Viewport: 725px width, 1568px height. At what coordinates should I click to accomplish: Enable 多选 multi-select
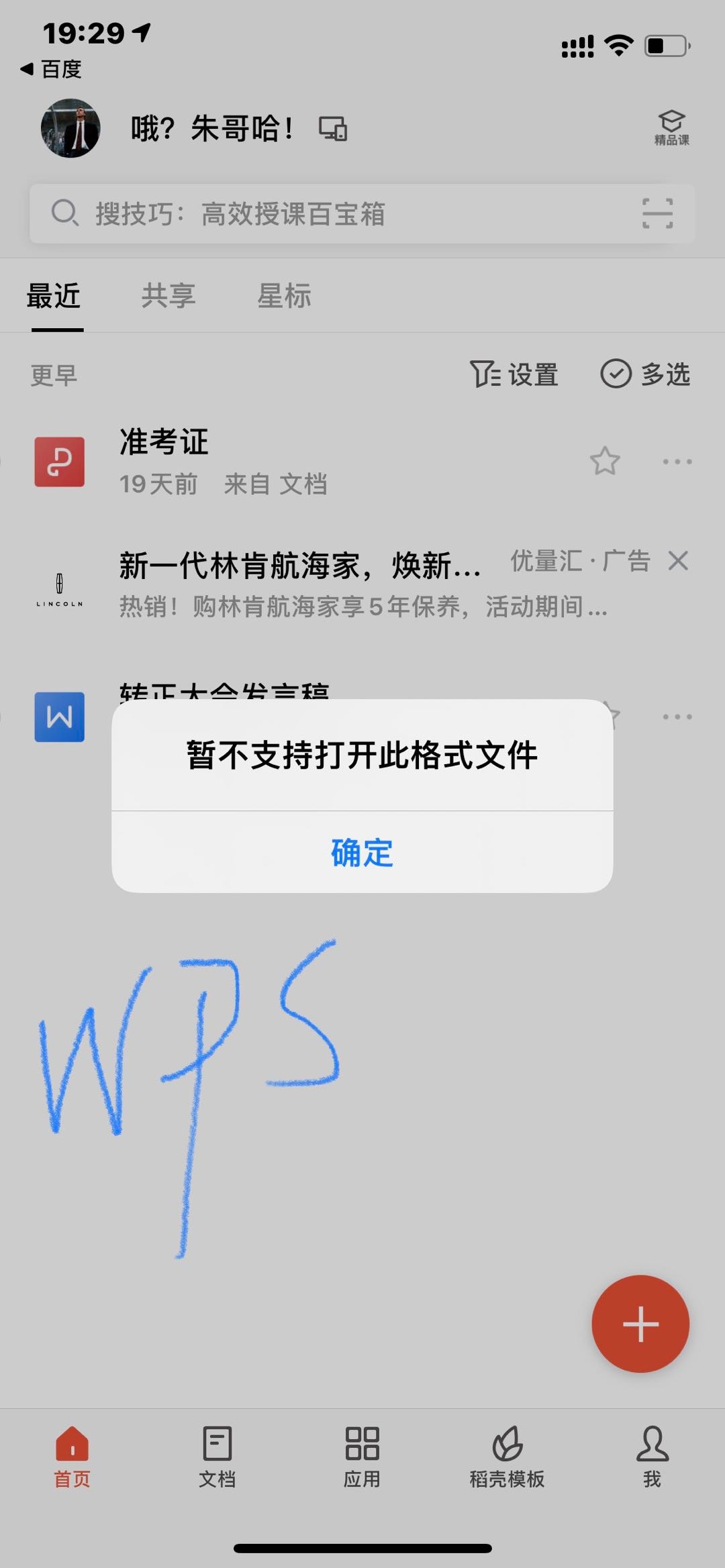pyautogui.click(x=645, y=374)
